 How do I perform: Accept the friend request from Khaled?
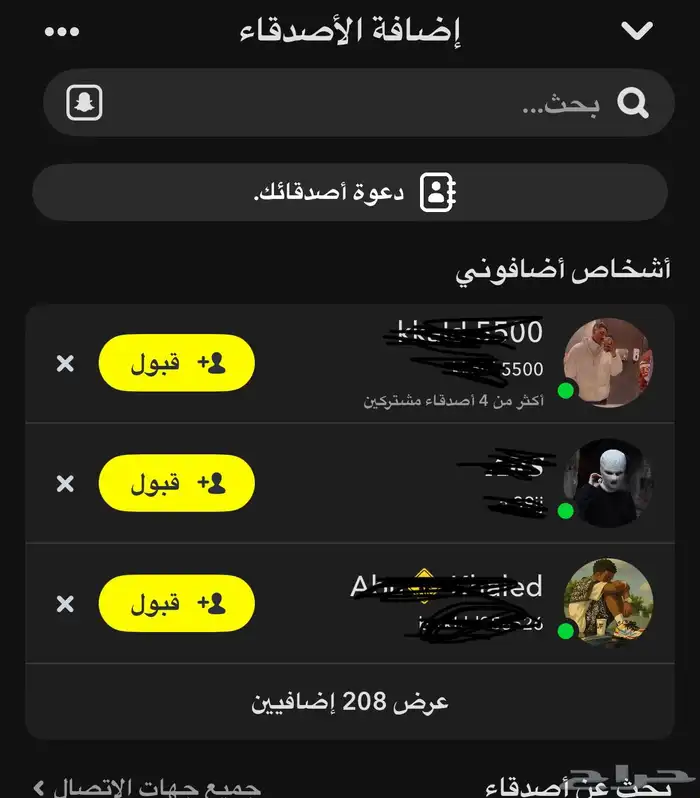pyautogui.click(x=176, y=603)
